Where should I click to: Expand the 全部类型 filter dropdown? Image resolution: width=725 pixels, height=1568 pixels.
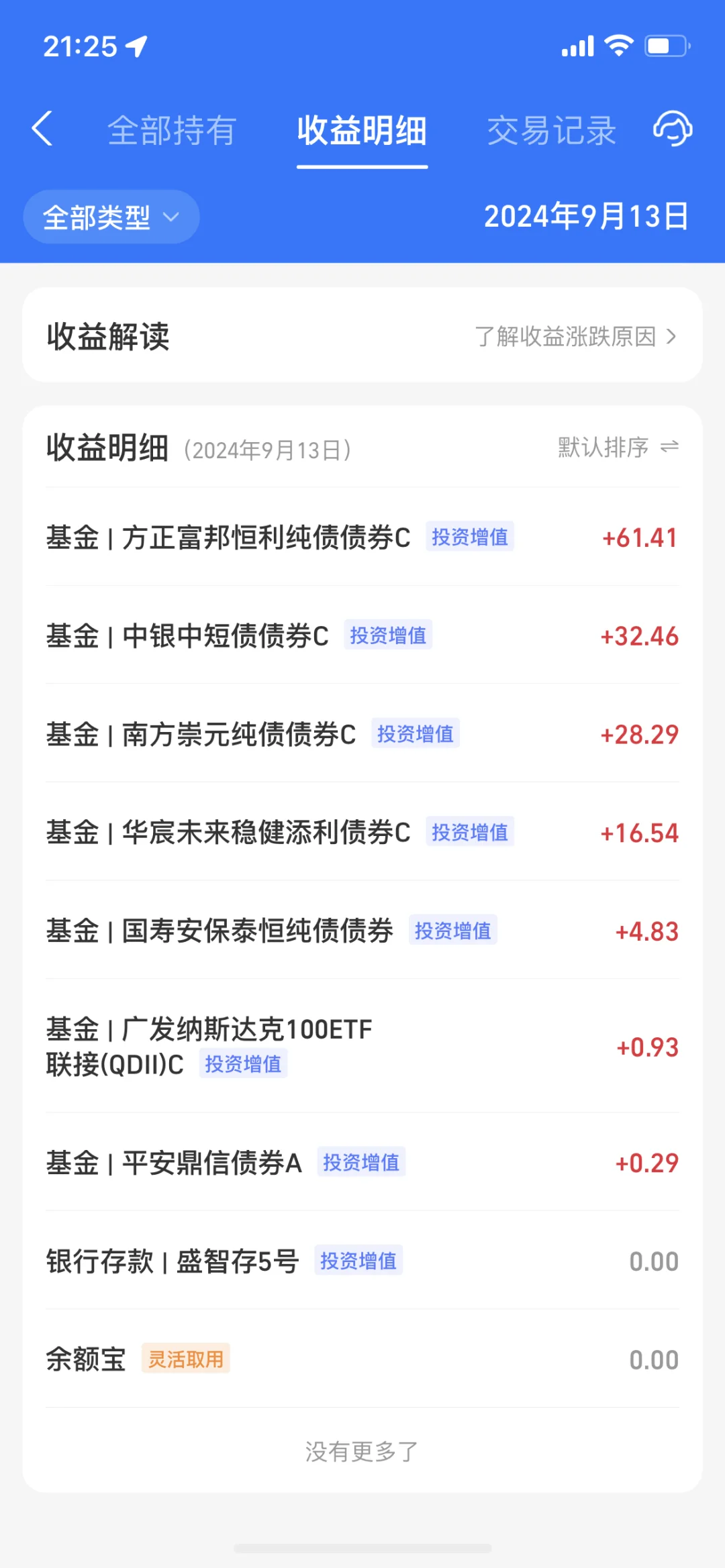tap(111, 217)
